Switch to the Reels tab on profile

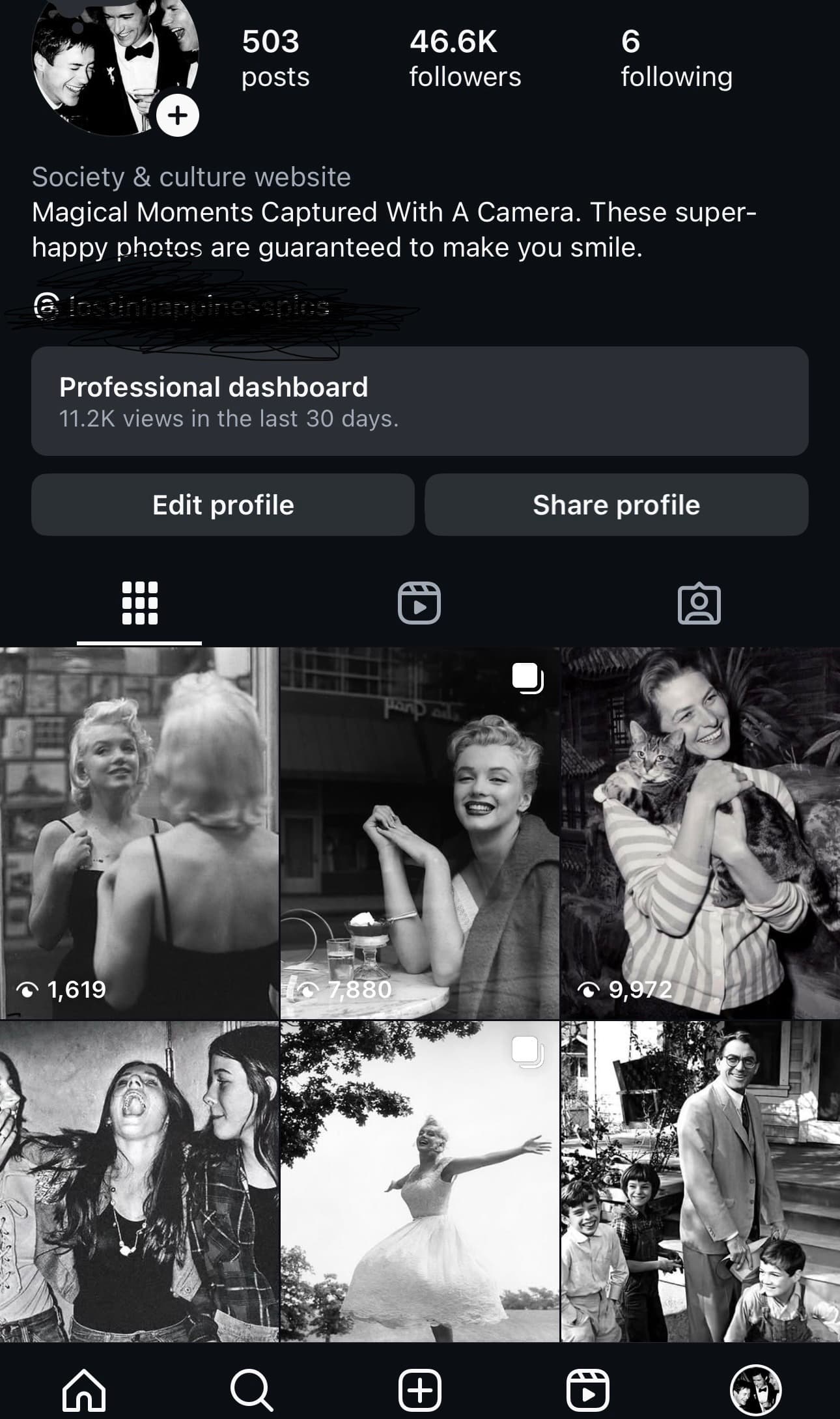click(419, 603)
